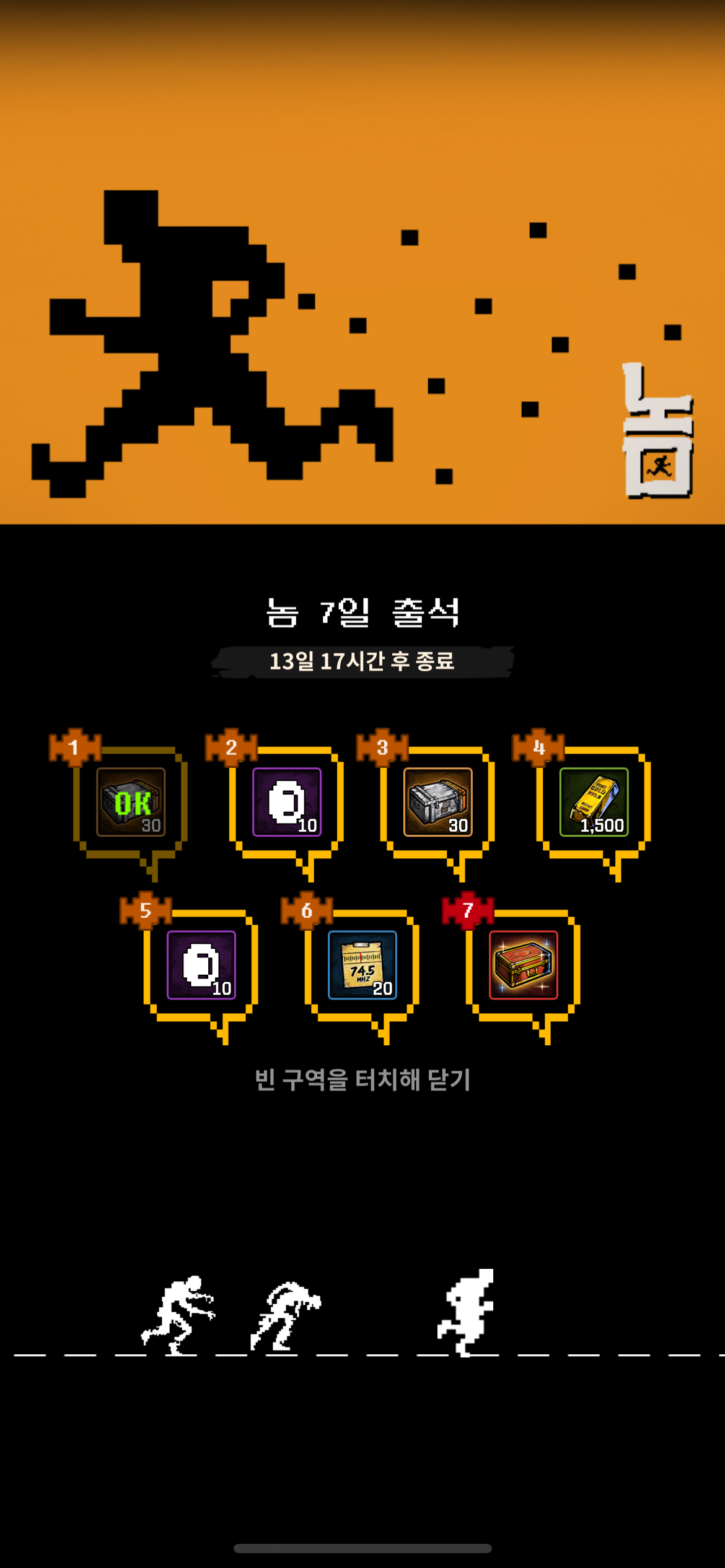The image size is (725, 1568).
Task: Open the day 3 supply crate reward
Action: tap(437, 802)
